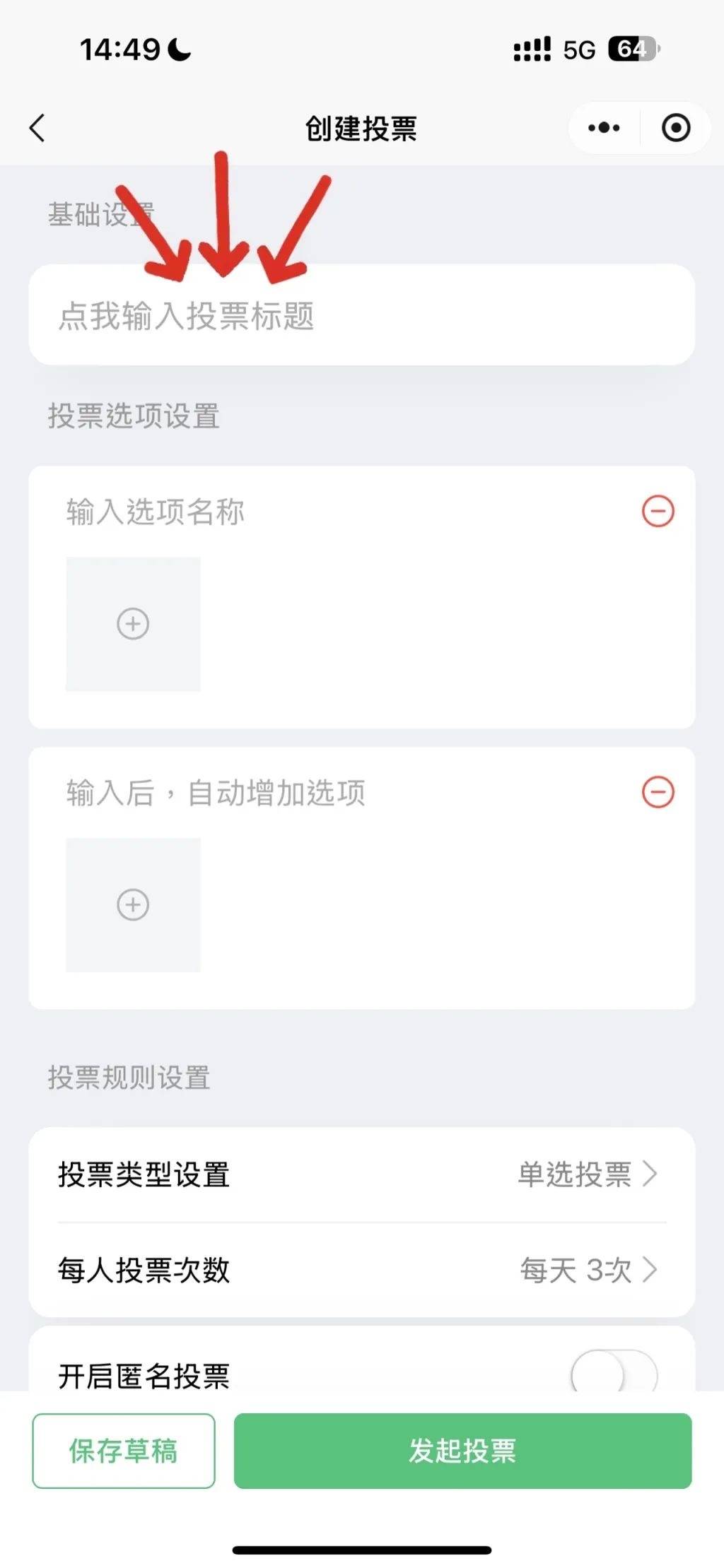Focus the 输入选项名称 option field
The height and width of the screenshot is (1568, 724).
pyautogui.click(x=346, y=512)
